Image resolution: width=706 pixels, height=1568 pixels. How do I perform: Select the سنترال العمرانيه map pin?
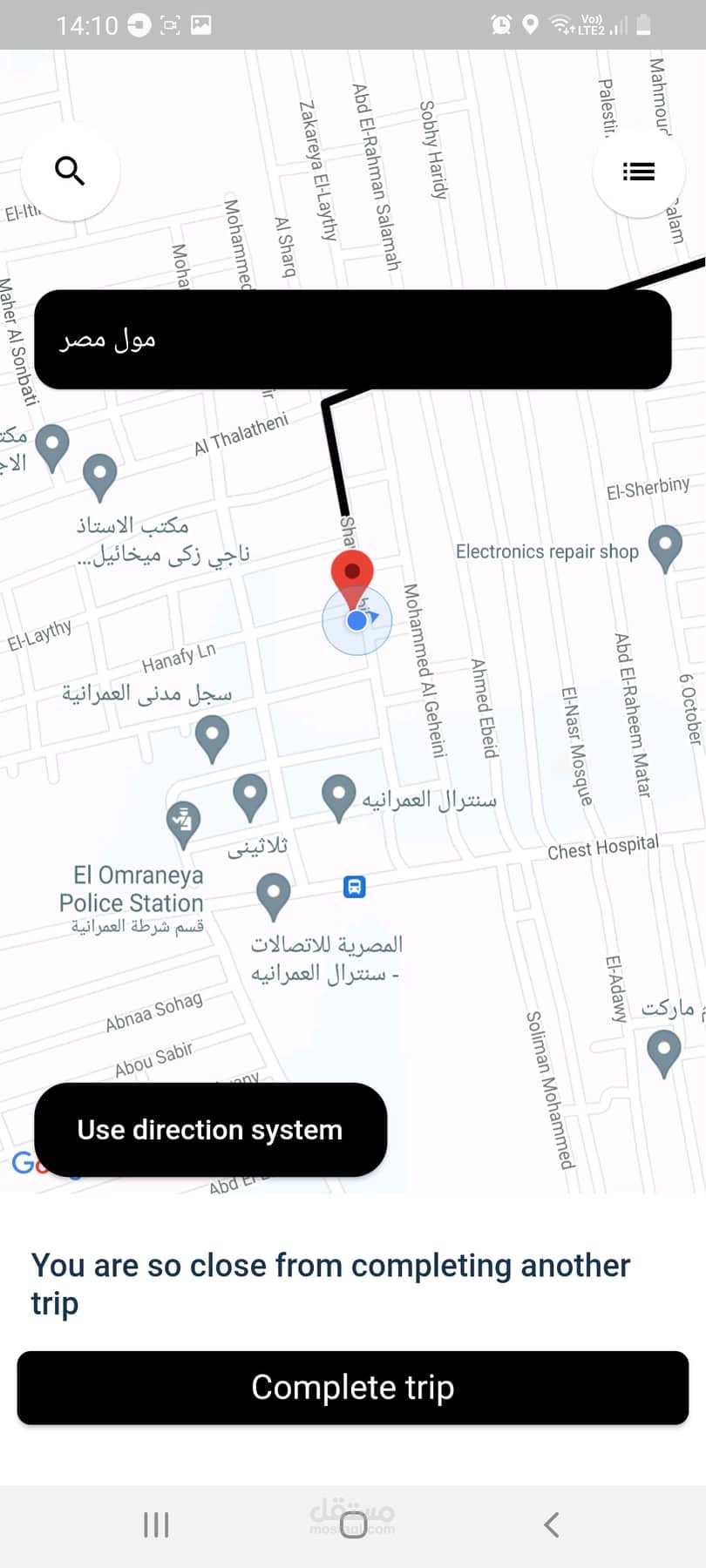[338, 794]
